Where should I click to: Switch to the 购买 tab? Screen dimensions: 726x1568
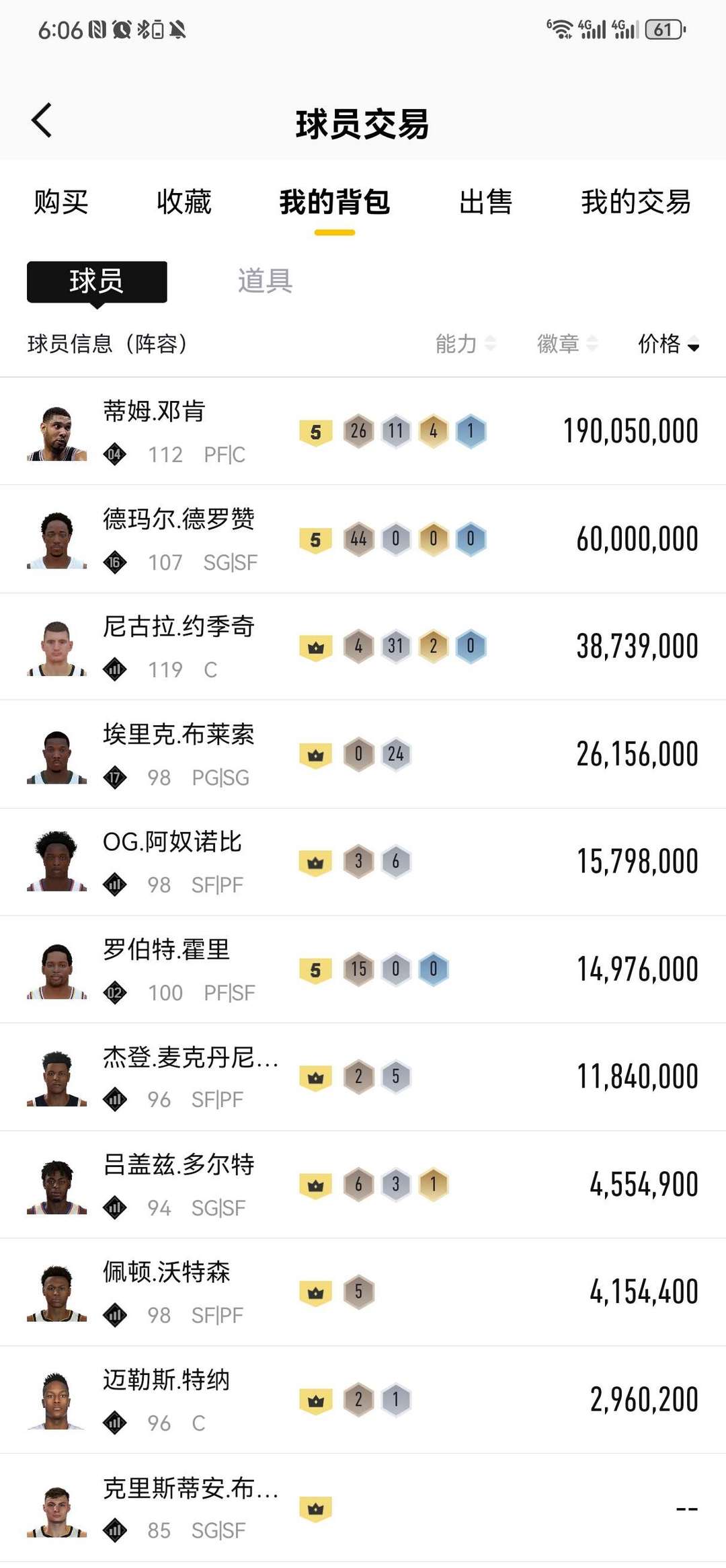pyautogui.click(x=61, y=202)
